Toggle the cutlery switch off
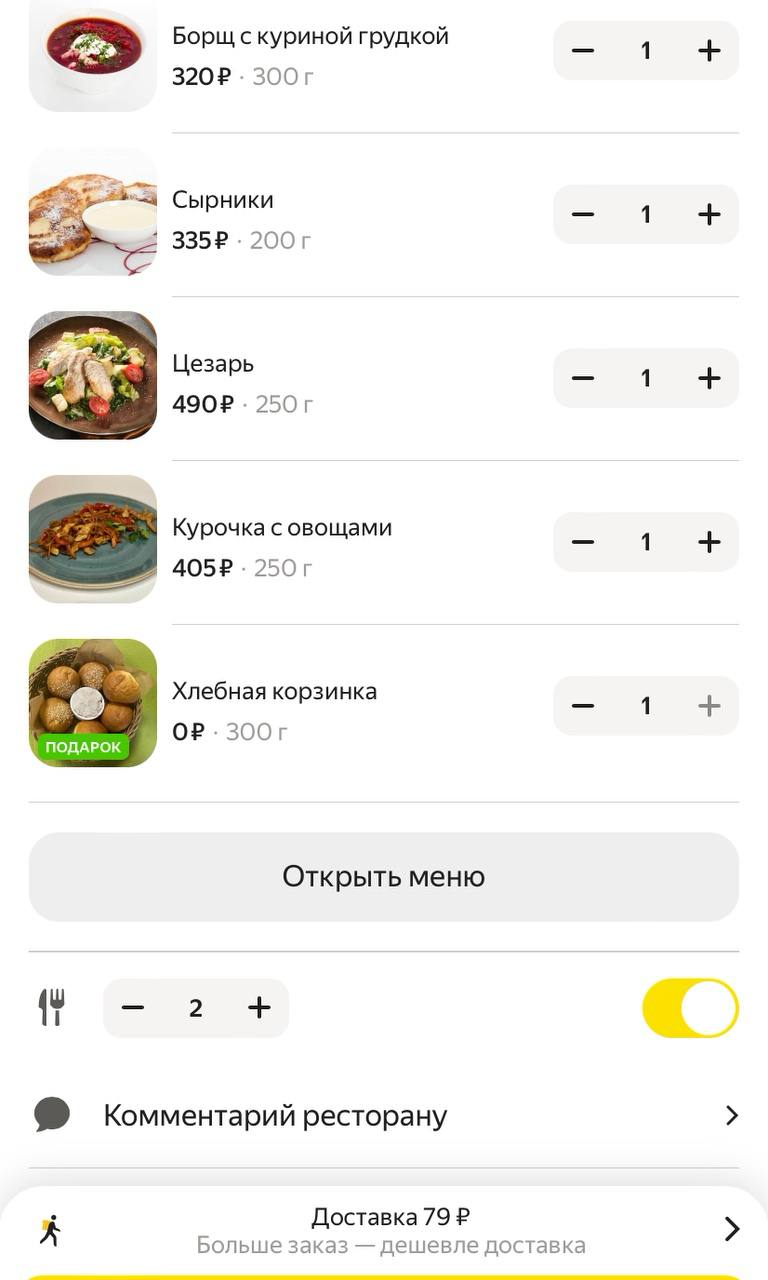The height and width of the screenshot is (1280, 768). [x=690, y=1008]
